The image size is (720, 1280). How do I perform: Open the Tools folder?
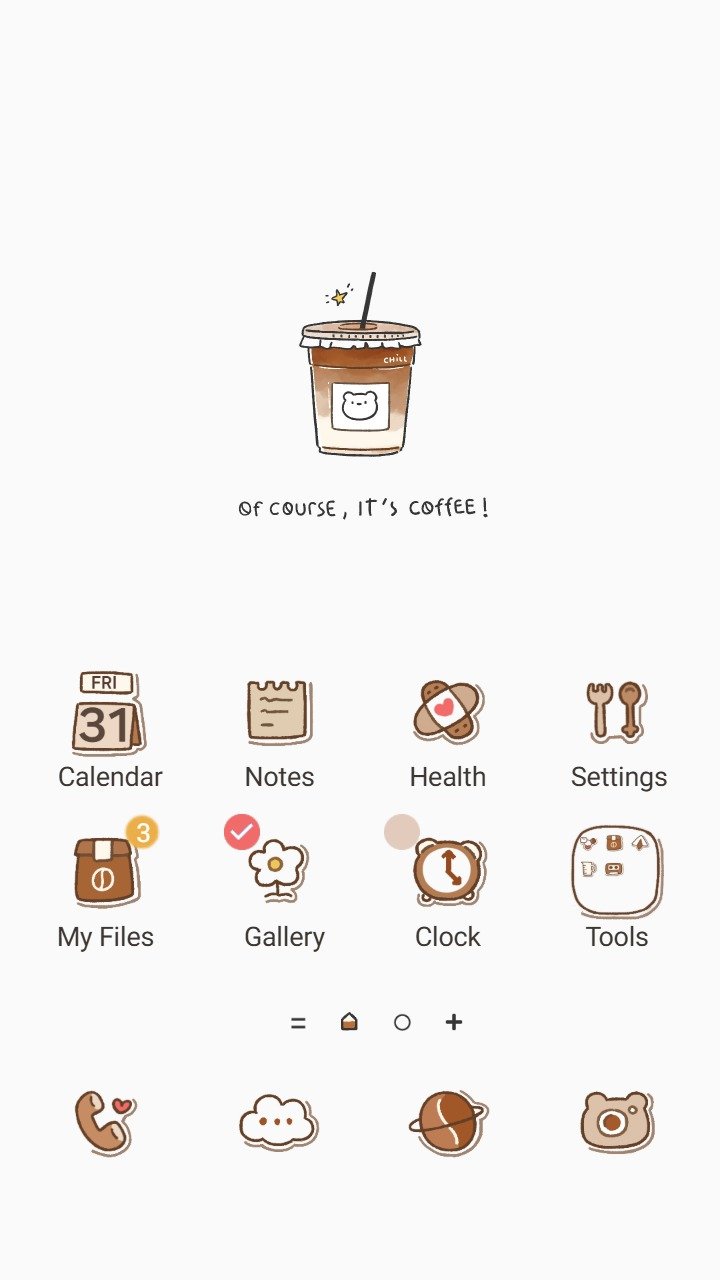(x=616, y=871)
